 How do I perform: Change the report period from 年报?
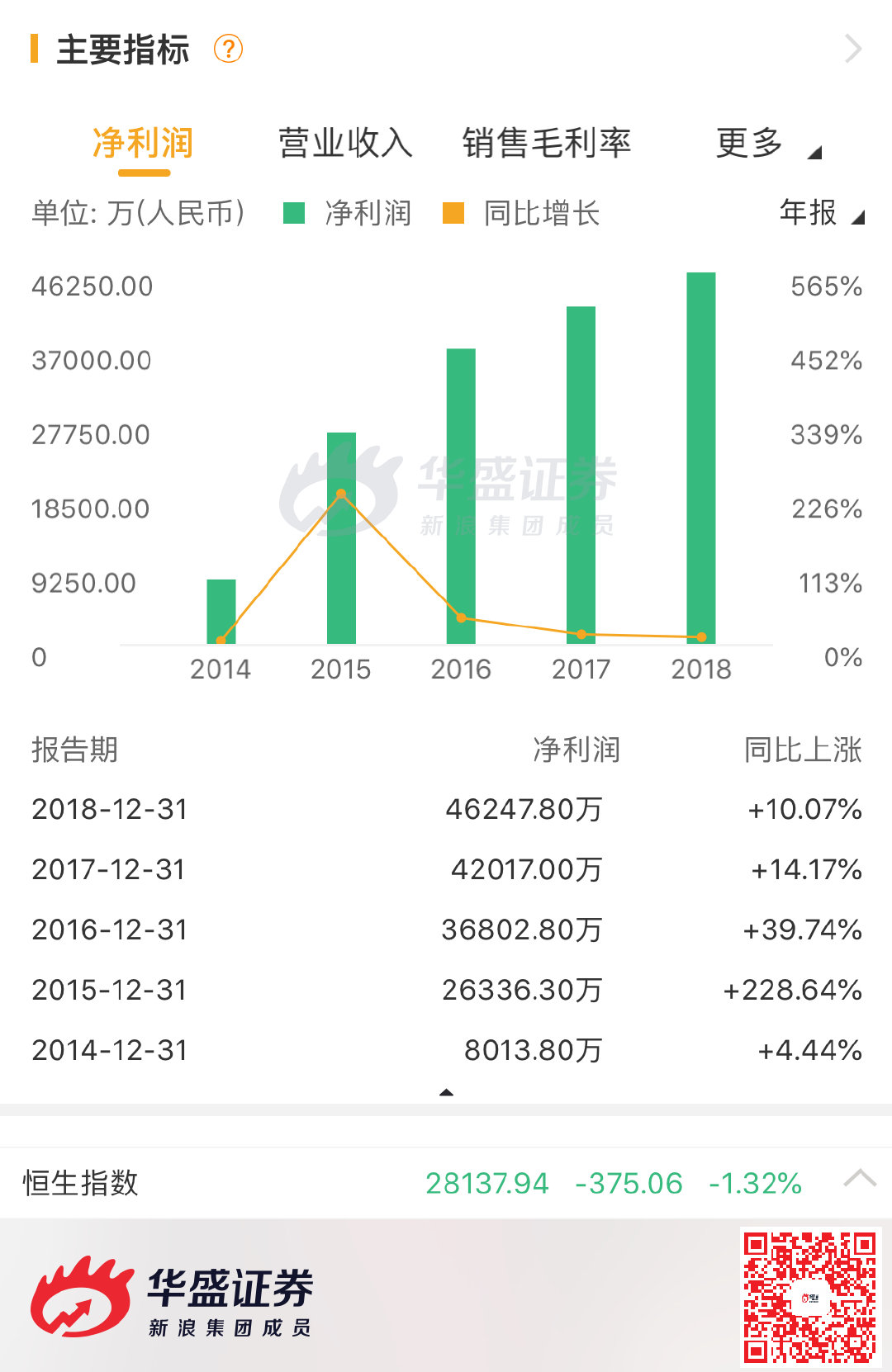pos(820,213)
